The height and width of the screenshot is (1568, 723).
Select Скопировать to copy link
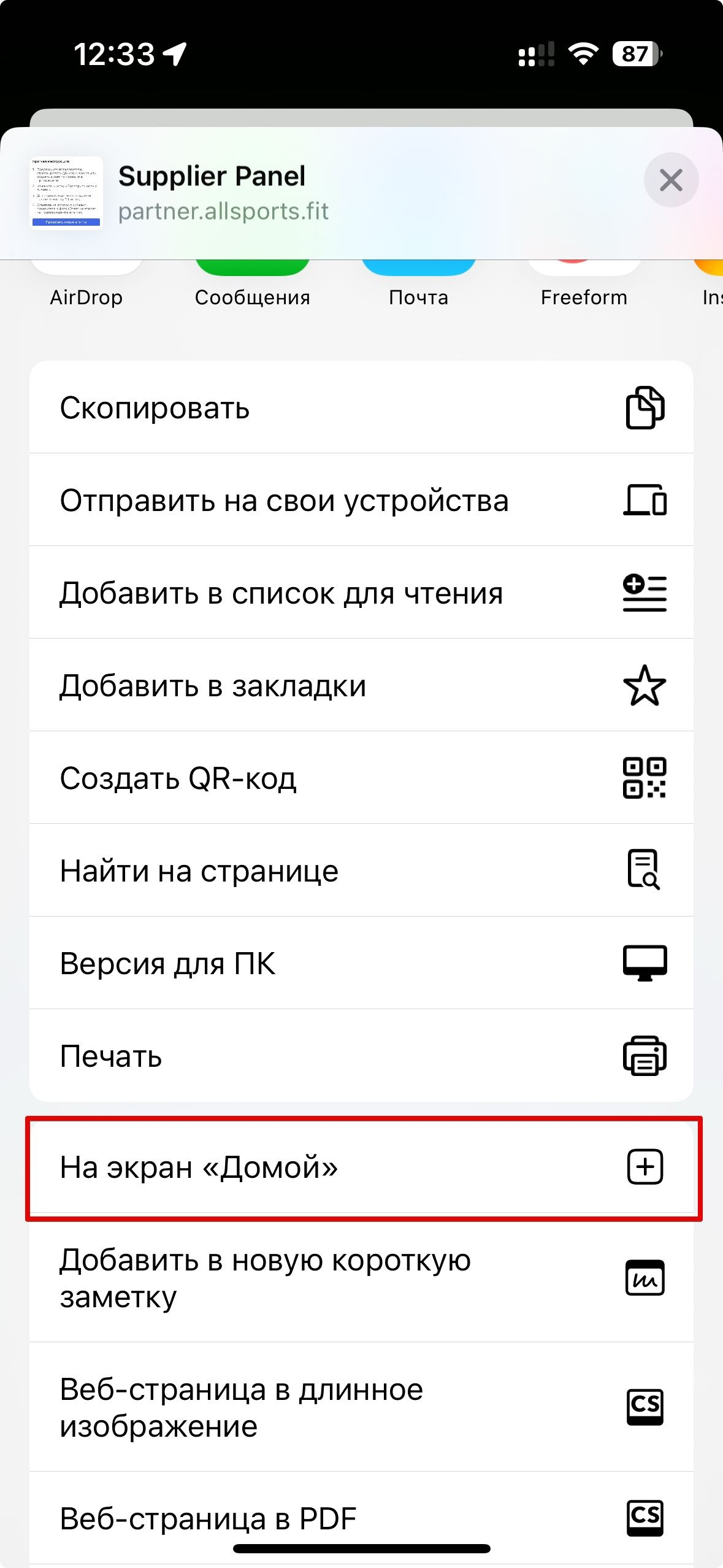tap(361, 408)
